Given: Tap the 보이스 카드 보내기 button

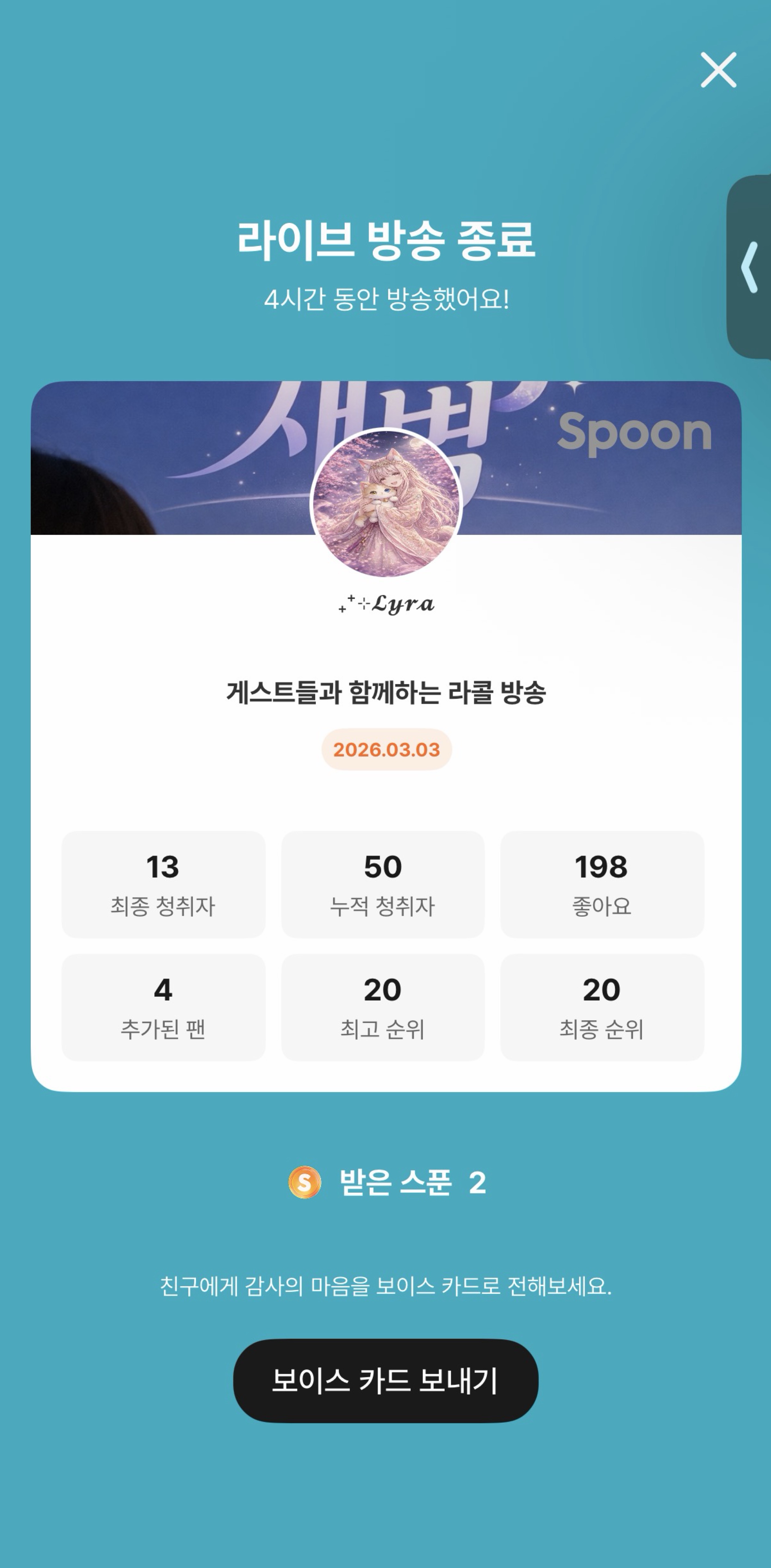Looking at the screenshot, I should point(385,1380).
